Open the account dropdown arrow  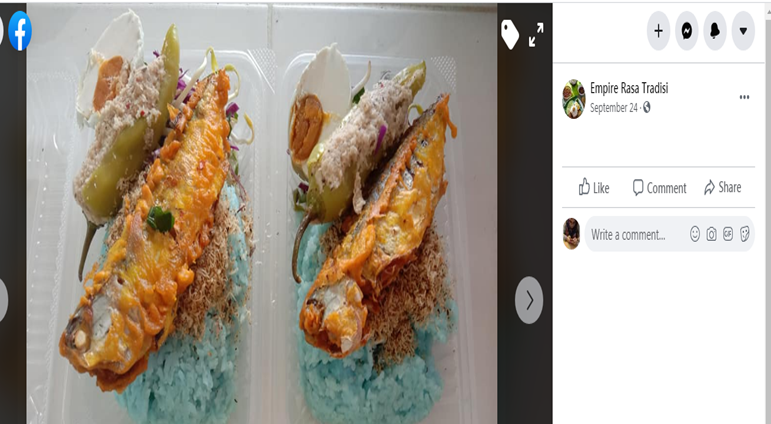(x=743, y=31)
